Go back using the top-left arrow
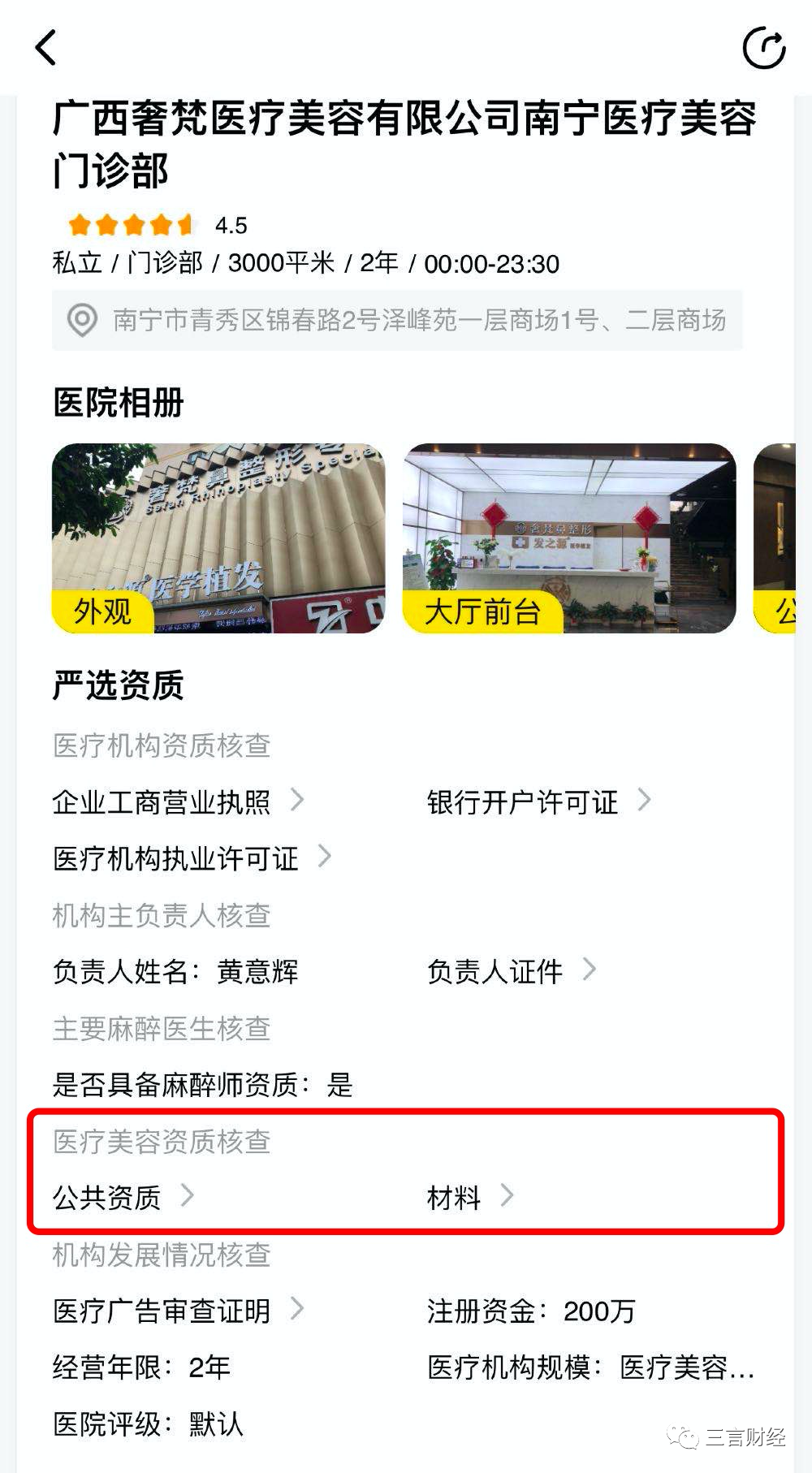 [x=46, y=47]
